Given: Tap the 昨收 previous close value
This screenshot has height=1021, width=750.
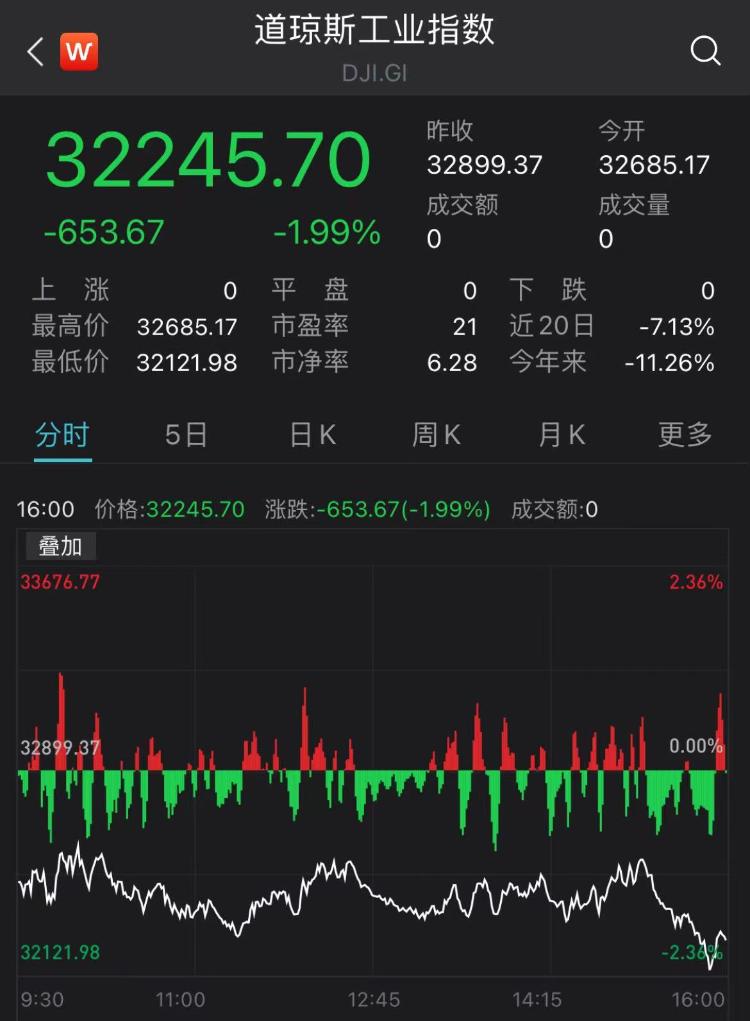Looking at the screenshot, I should (x=485, y=165).
